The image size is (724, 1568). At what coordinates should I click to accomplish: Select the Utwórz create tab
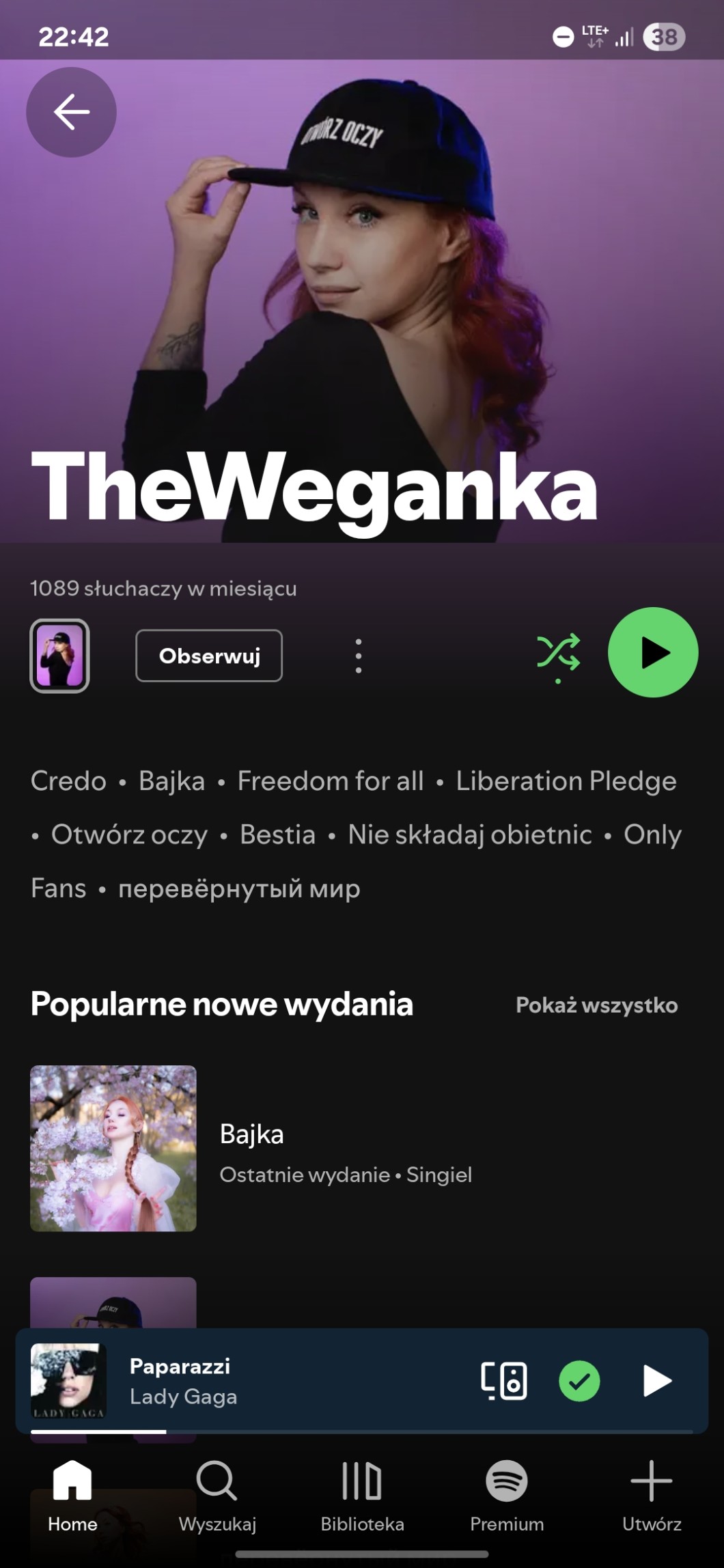652,1494
